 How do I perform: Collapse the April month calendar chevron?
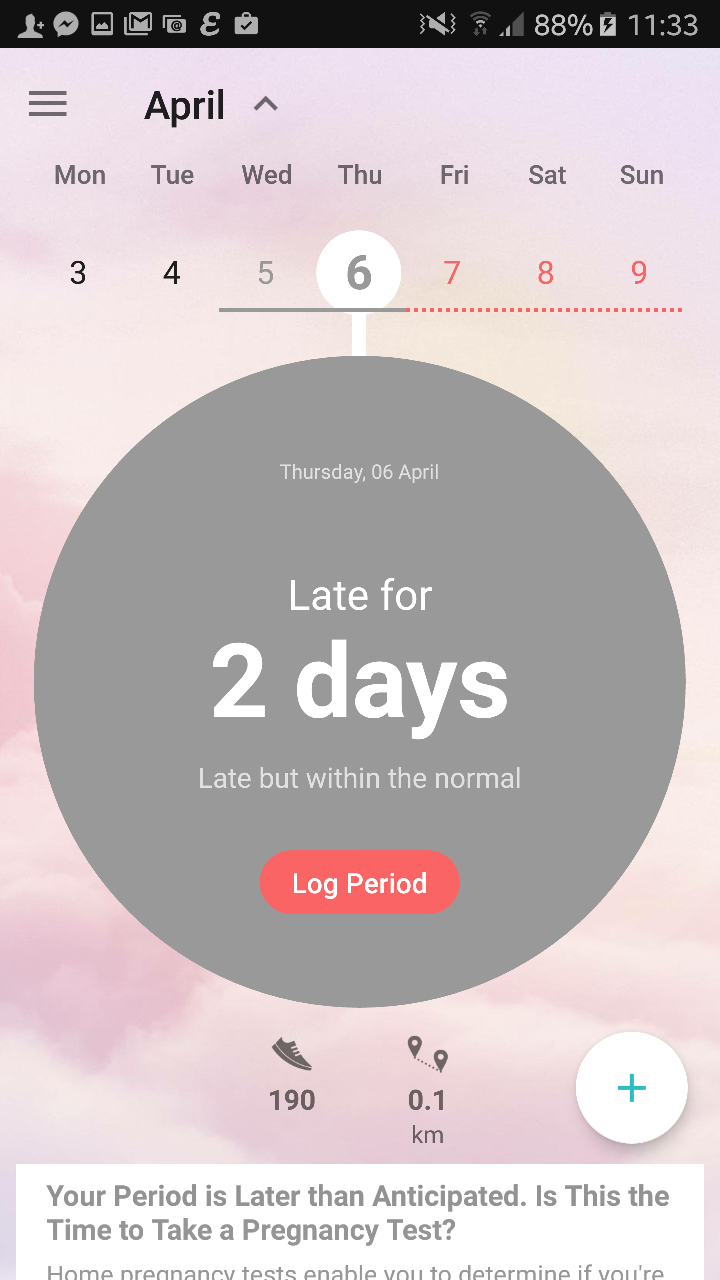[265, 104]
